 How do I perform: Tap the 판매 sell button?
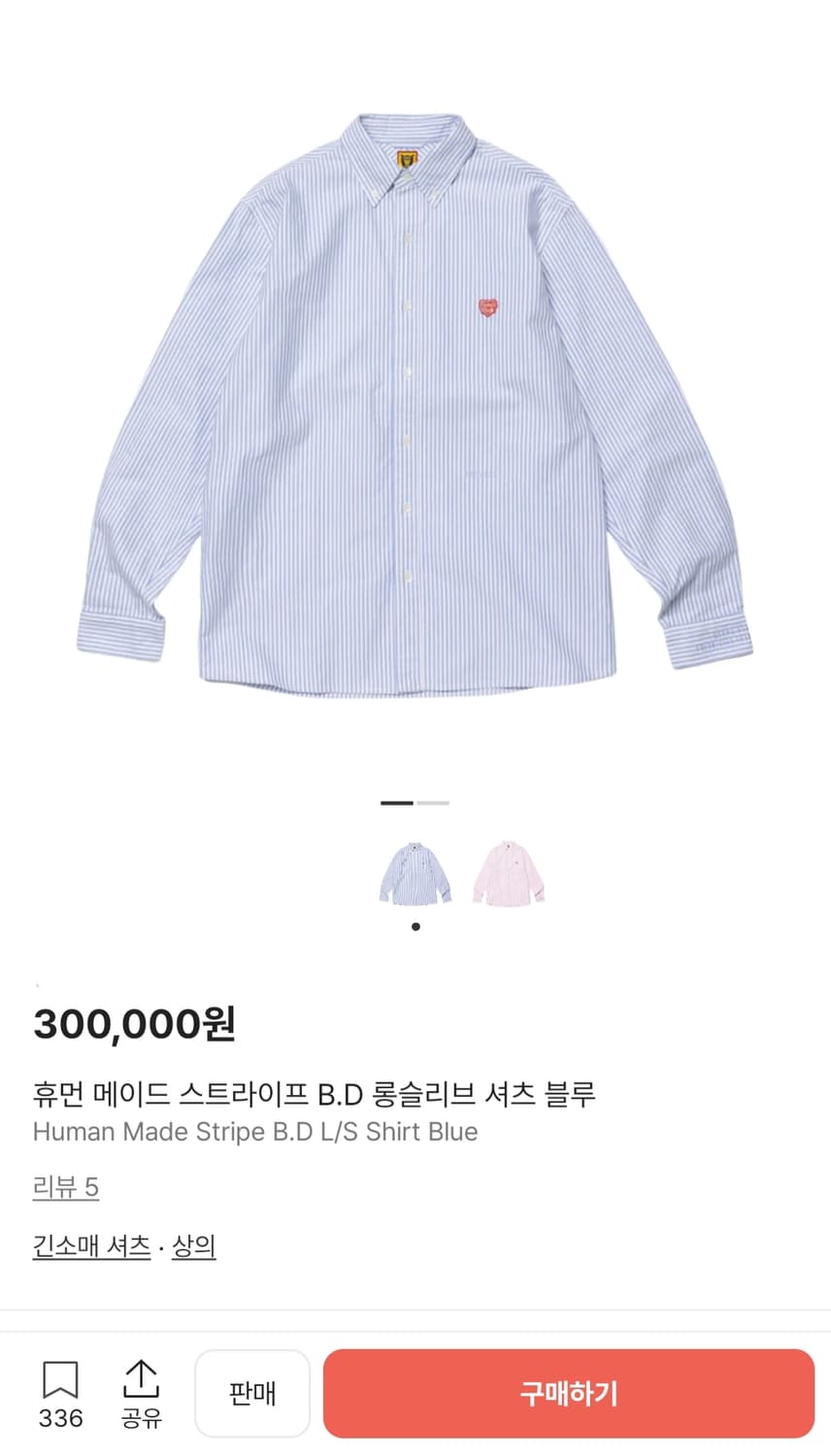252,1393
